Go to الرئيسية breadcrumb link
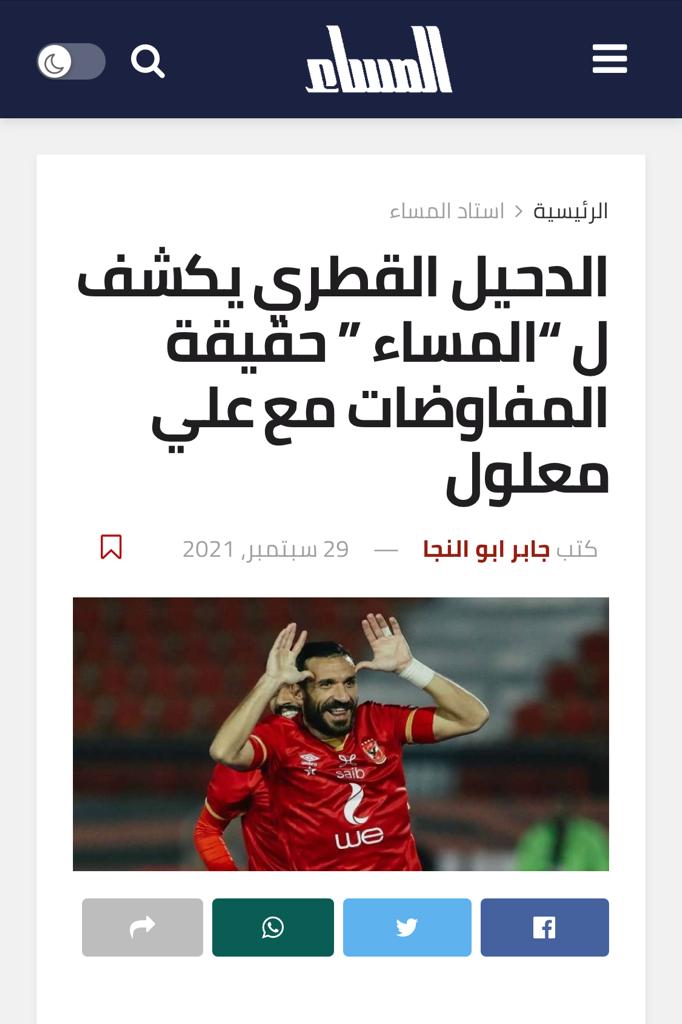Viewport: 682px width, 1024px height. (570, 211)
